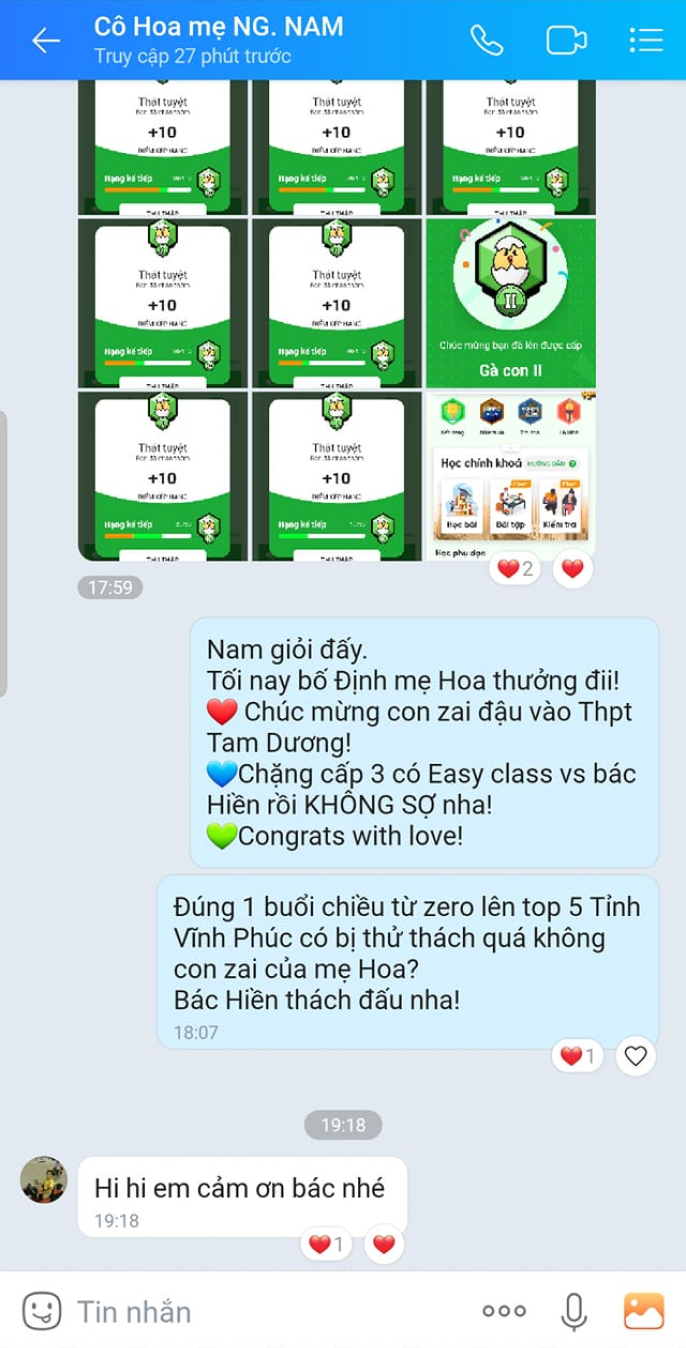686x1348 pixels.
Task: Open the chat options menu
Action: tap(646, 40)
